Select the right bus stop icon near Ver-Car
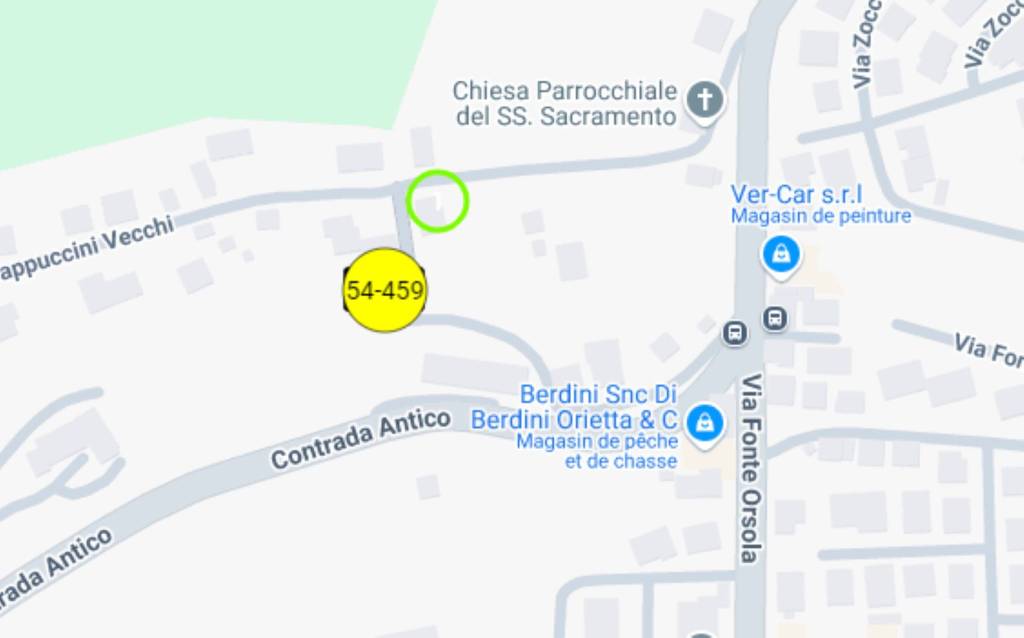Viewport: 1024px width, 638px height. (775, 319)
